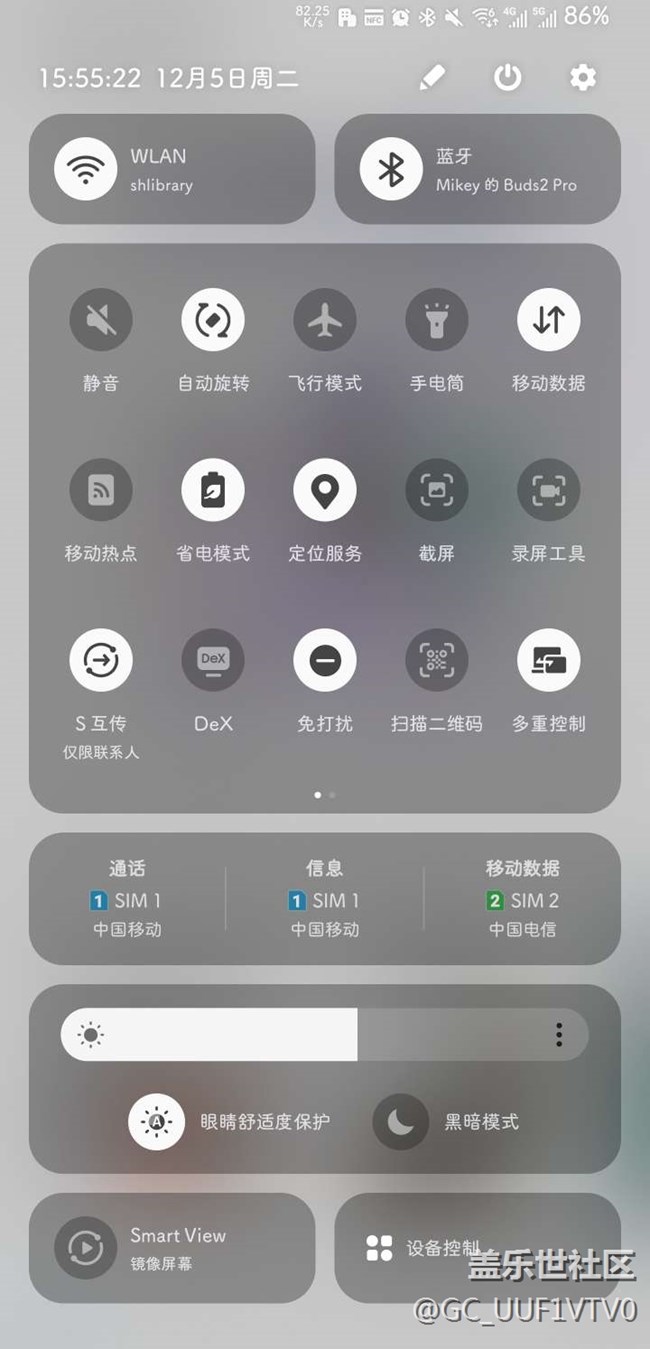650x1349 pixels.
Task: Open settings via the gear icon
Action: [582, 78]
